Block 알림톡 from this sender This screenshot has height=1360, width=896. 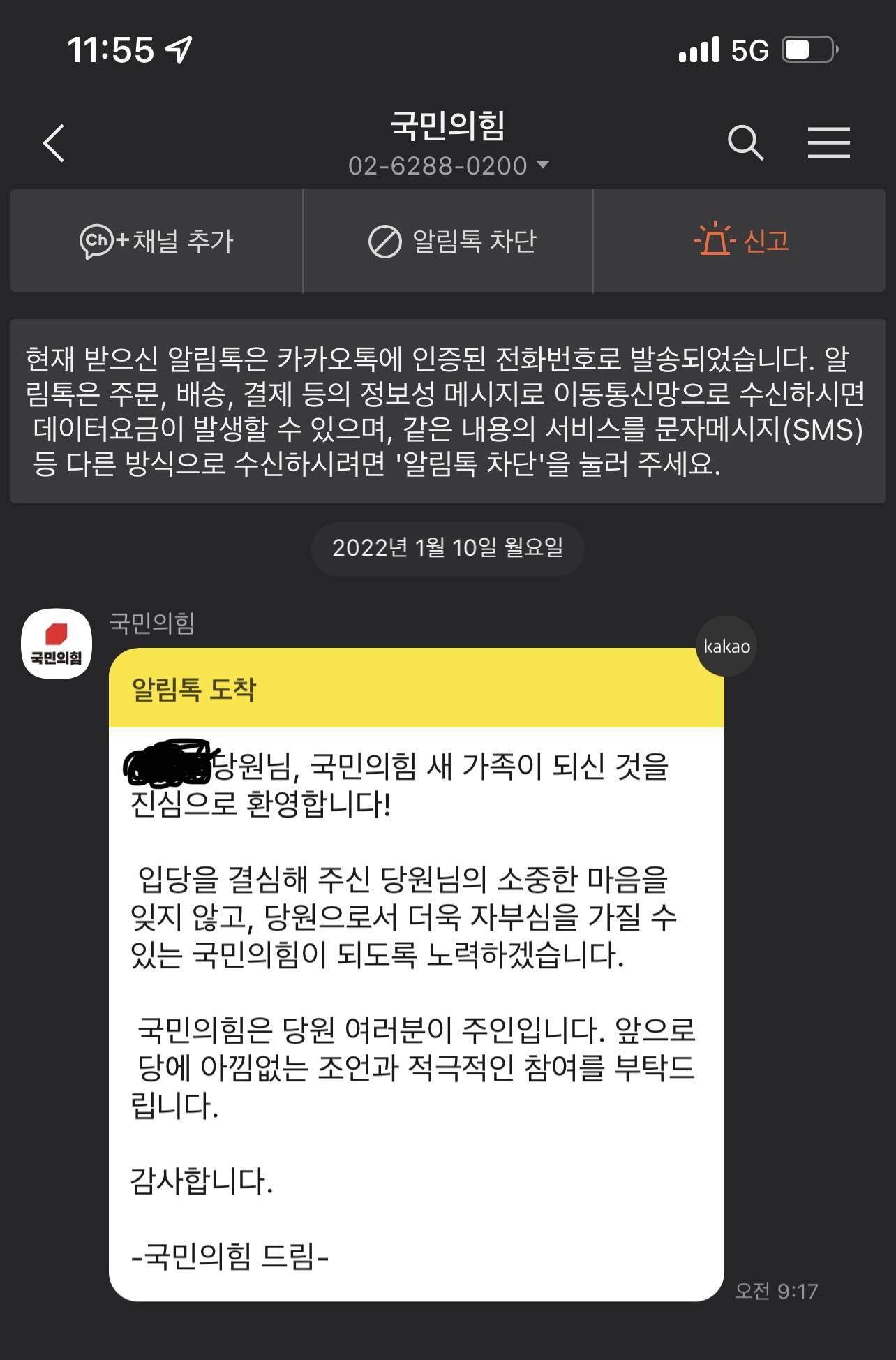[451, 241]
